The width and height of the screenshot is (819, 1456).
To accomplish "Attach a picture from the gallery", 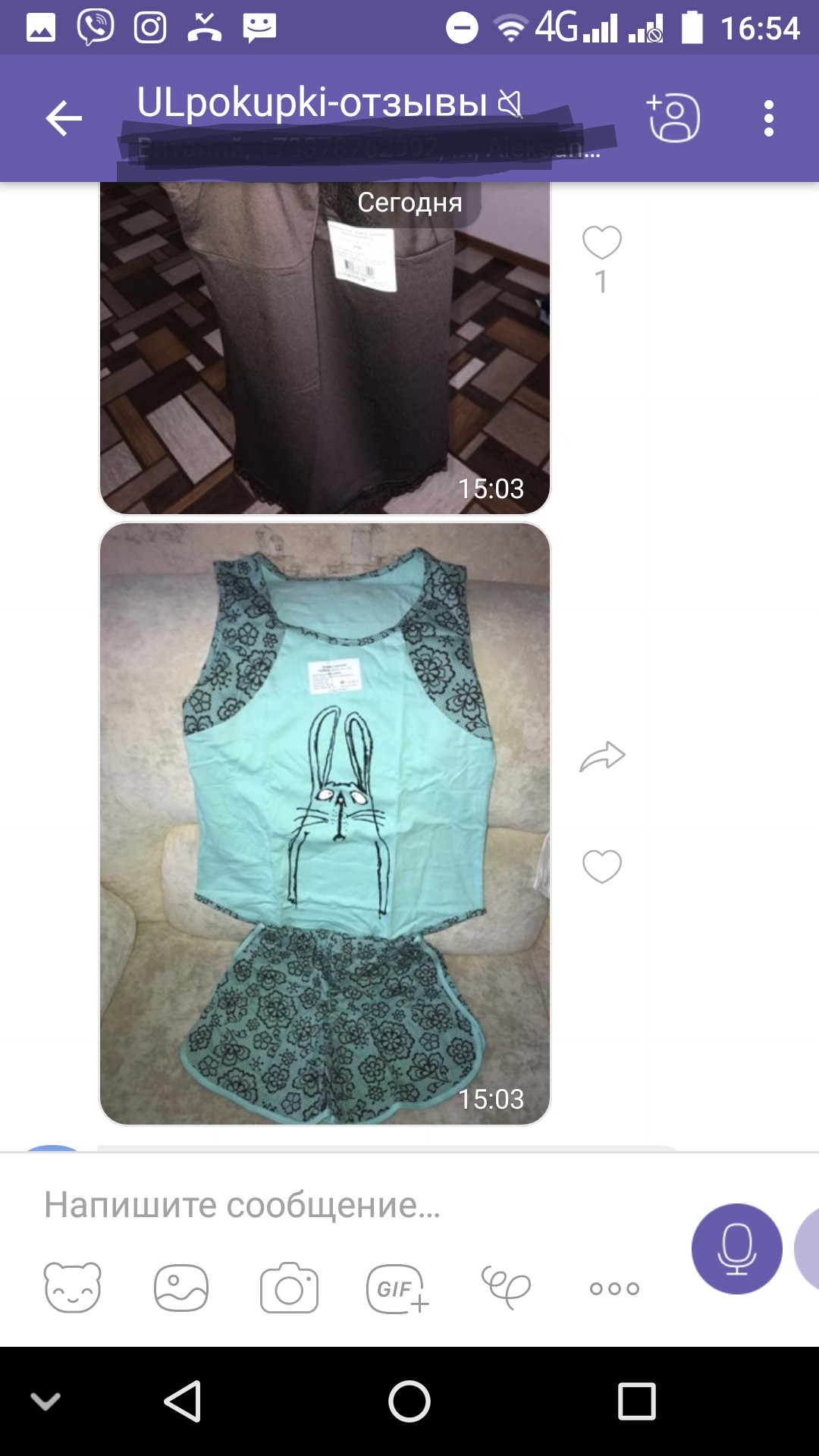I will pyautogui.click(x=181, y=1288).
